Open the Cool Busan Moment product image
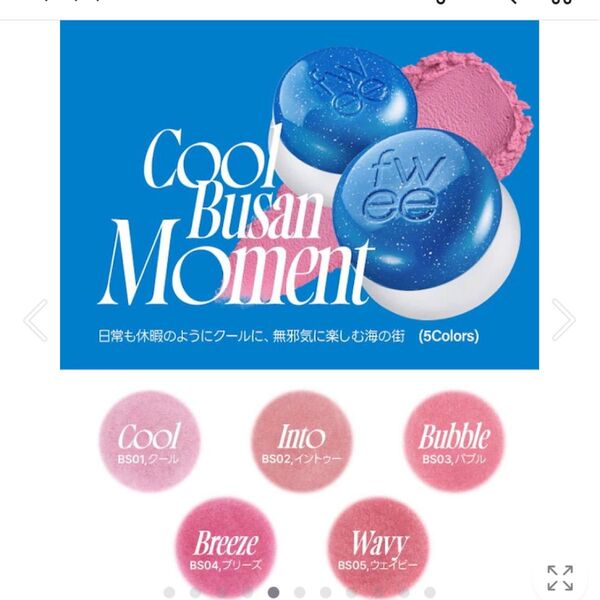The image size is (600, 600). [x=299, y=195]
